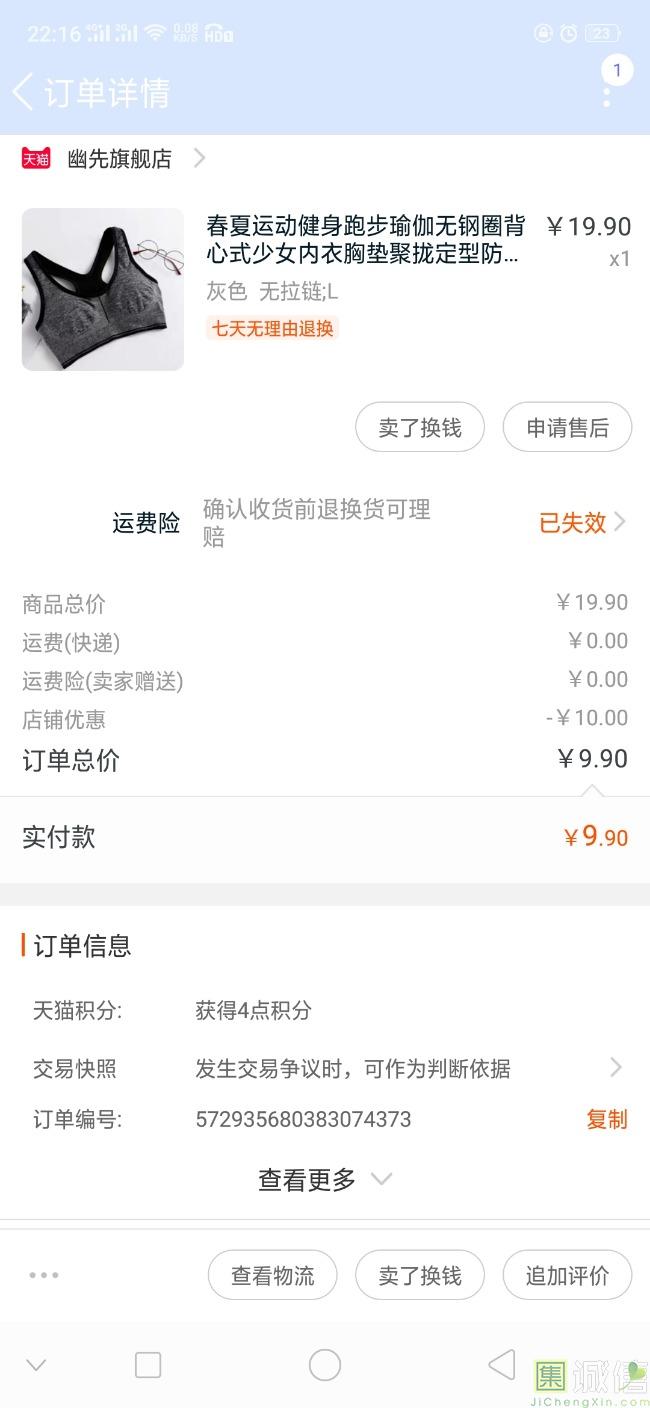Image resolution: width=650 pixels, height=1408 pixels.
Task: Open the 幽先旗舰店 store page
Action: 120,159
